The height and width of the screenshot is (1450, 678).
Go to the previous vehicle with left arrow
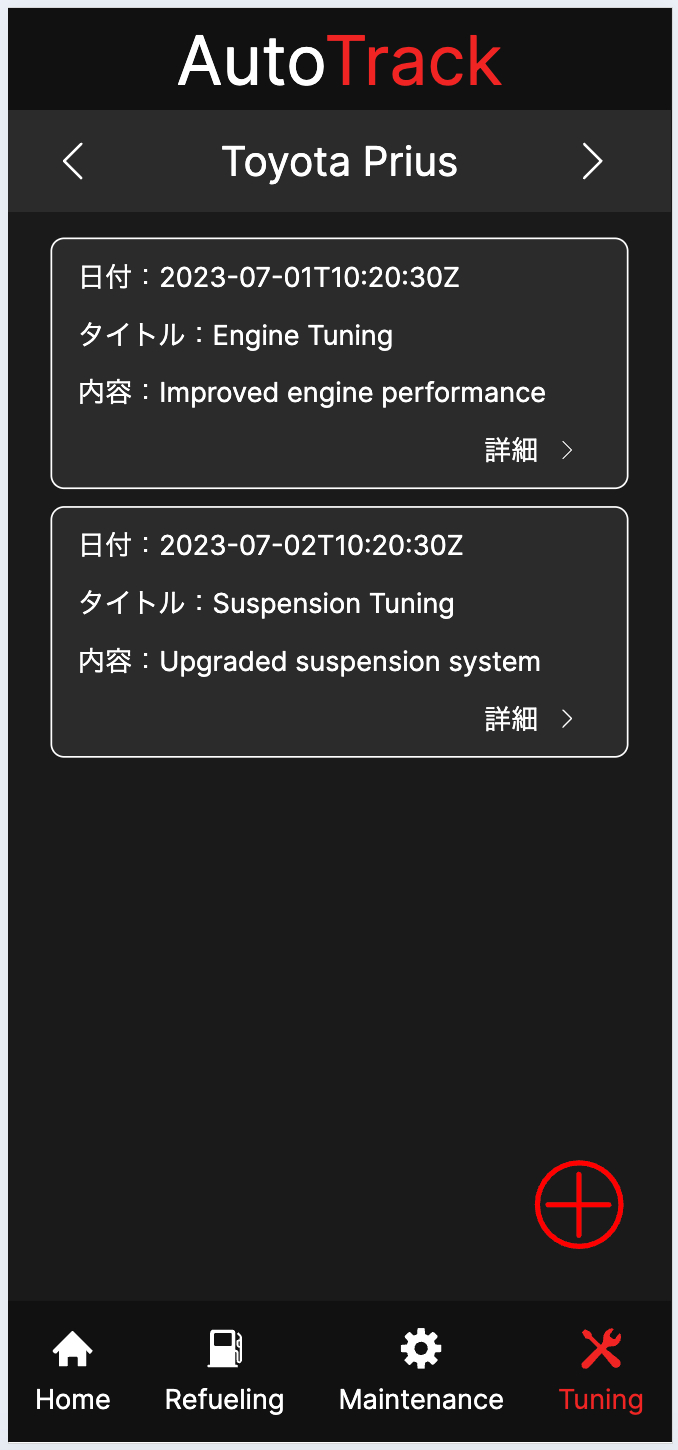click(x=73, y=161)
